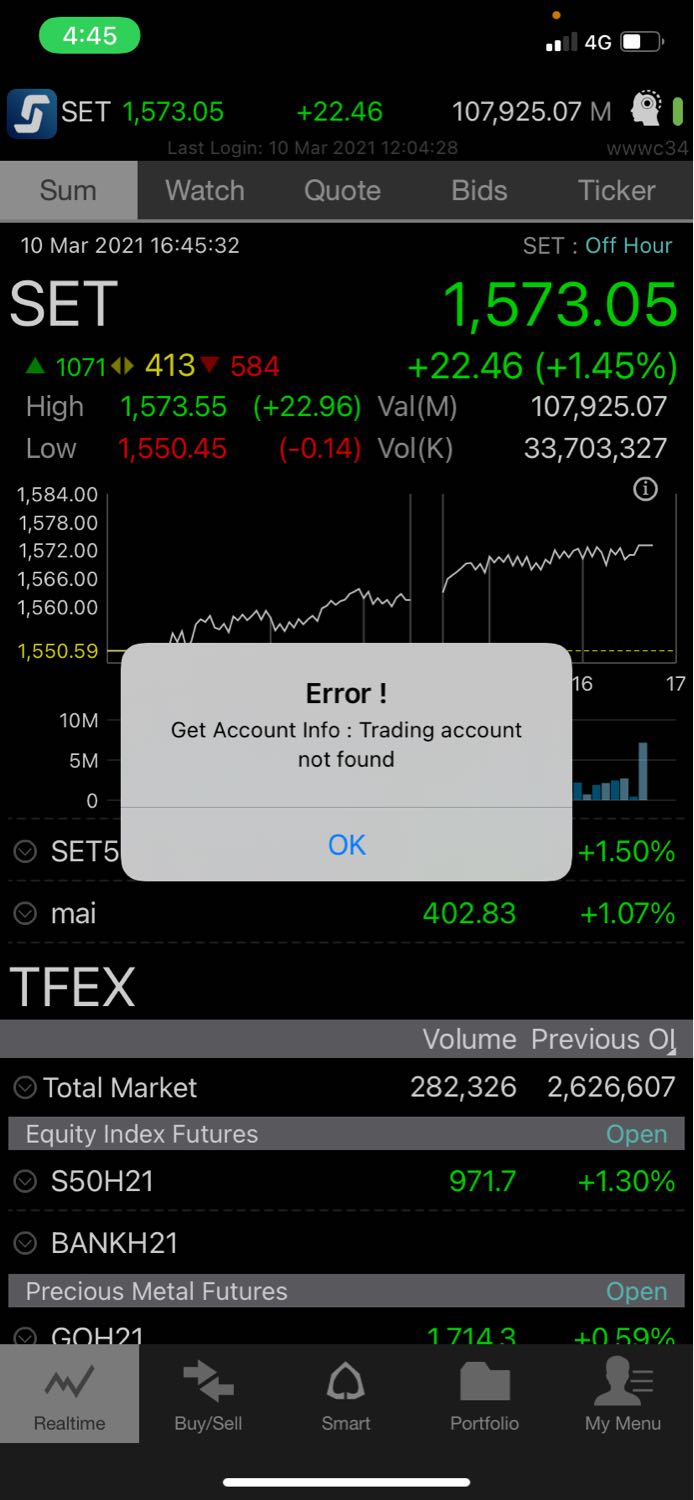View the Portfolio tab

pos(484,1394)
